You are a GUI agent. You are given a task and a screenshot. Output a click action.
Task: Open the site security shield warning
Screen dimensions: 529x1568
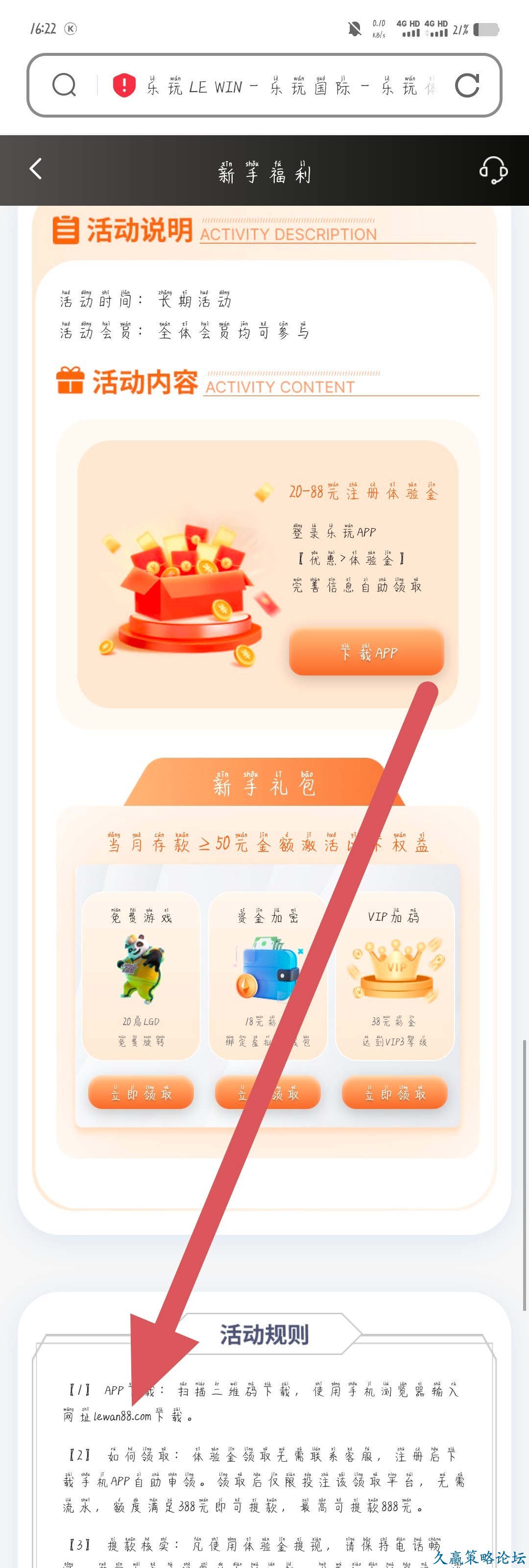pyautogui.click(x=124, y=85)
